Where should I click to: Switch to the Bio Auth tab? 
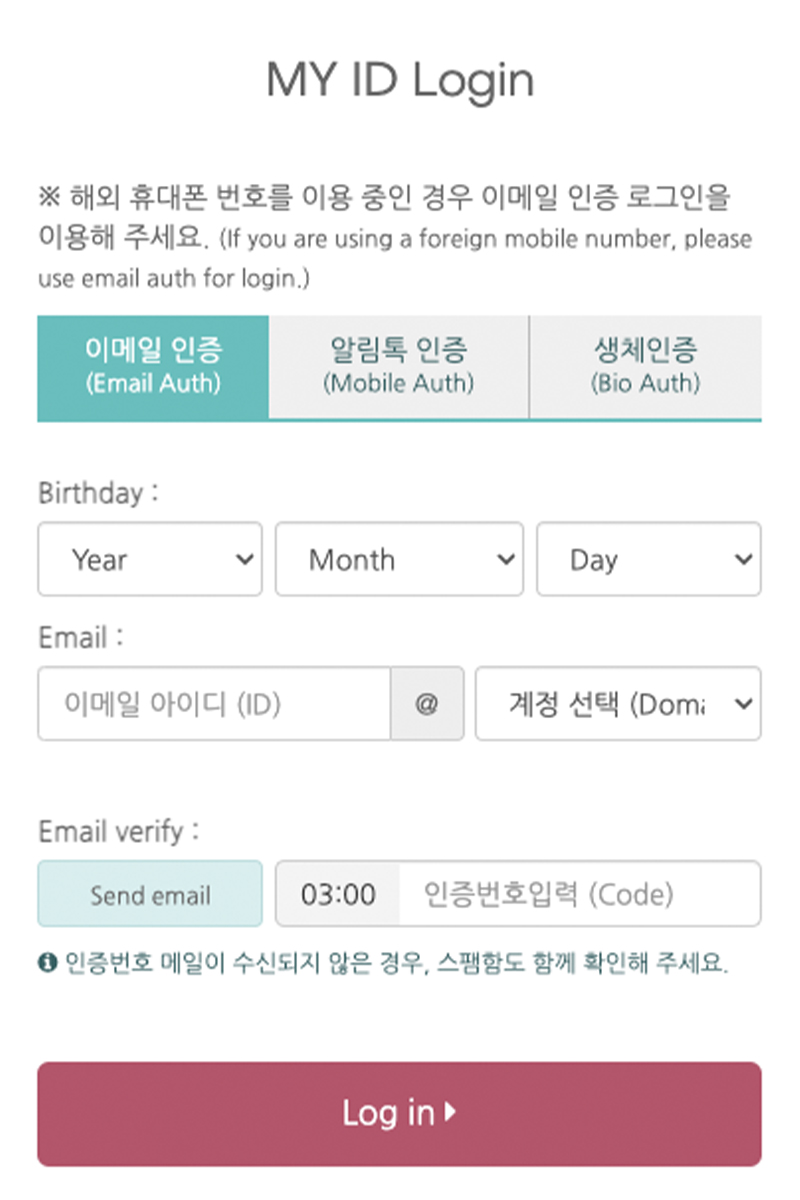coord(645,367)
